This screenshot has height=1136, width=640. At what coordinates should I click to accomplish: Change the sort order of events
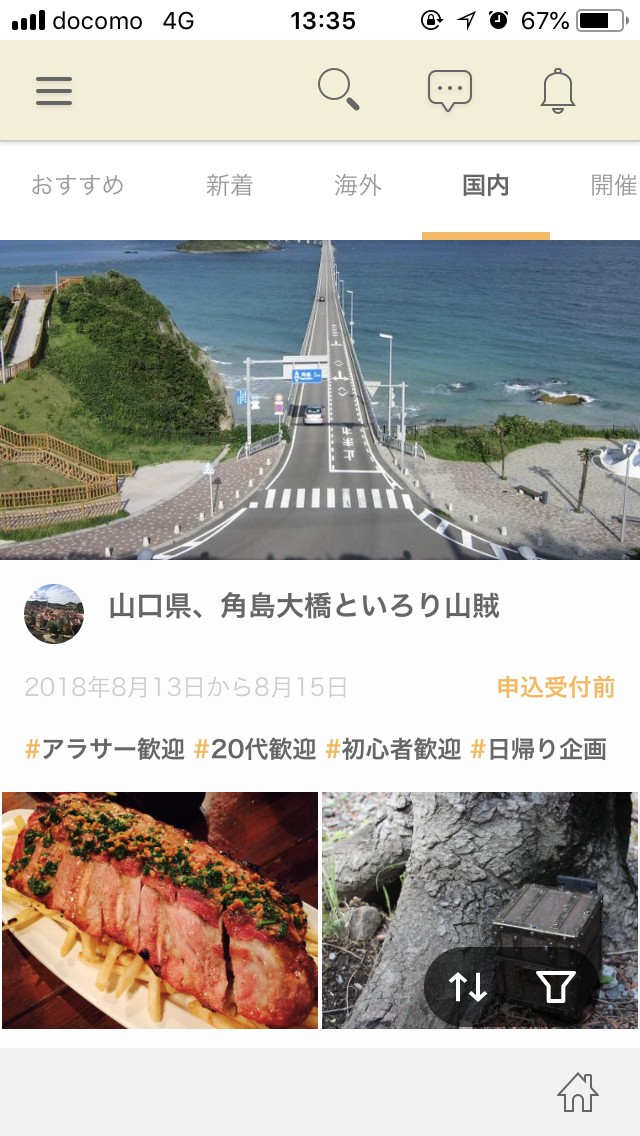(x=467, y=987)
